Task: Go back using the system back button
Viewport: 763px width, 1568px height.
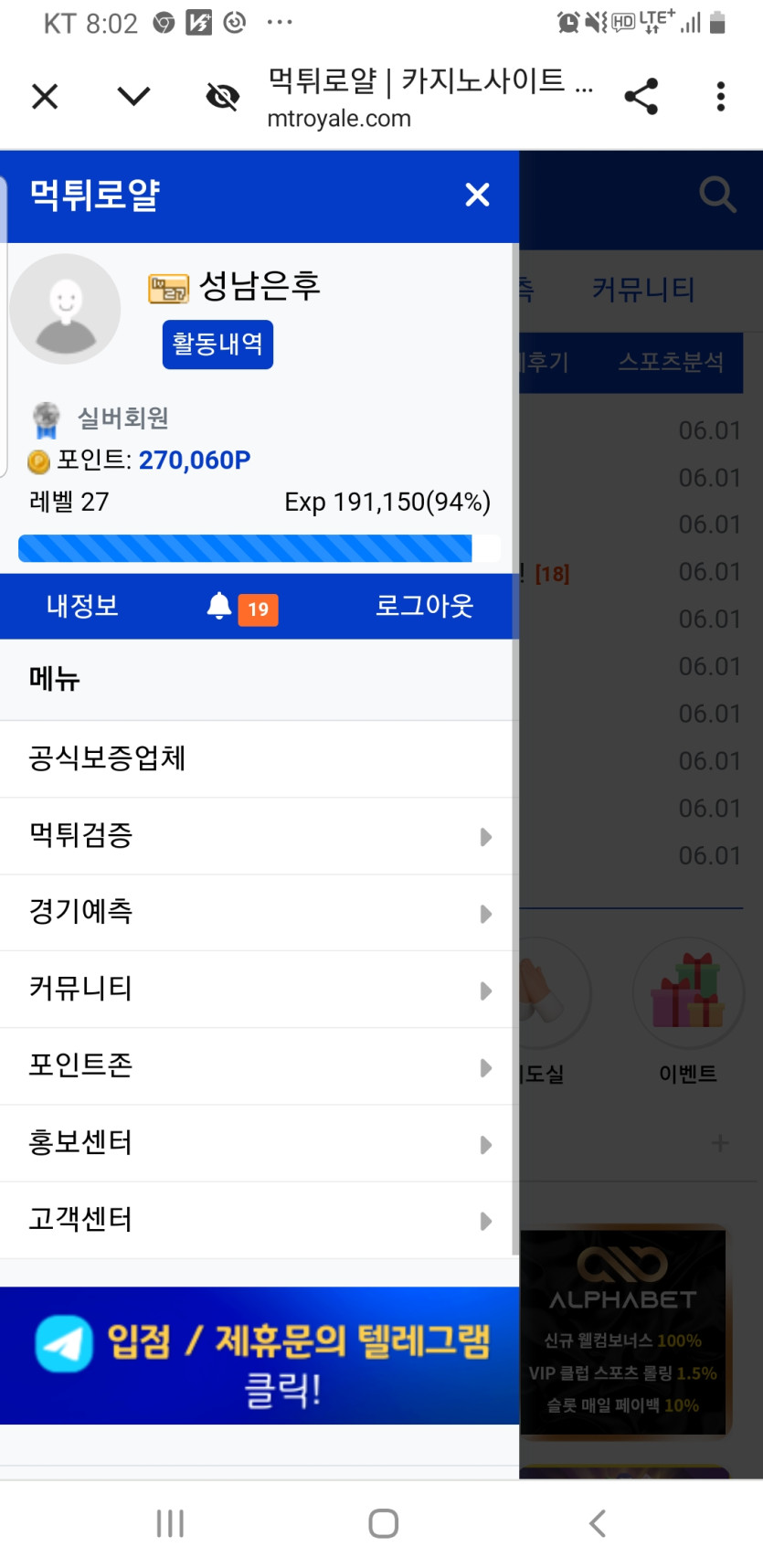Action: click(597, 1523)
